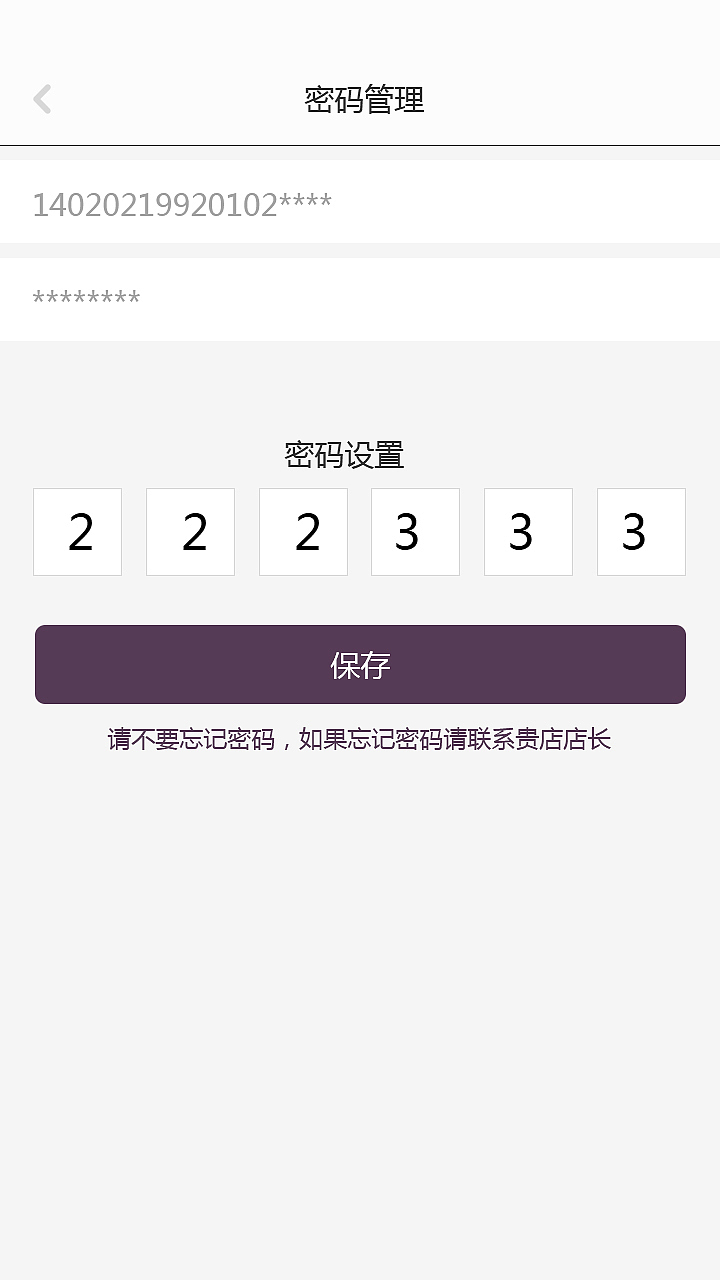Screen dimensions: 720x1280
Task: Click the second digit box containing 2
Action: tap(190, 531)
